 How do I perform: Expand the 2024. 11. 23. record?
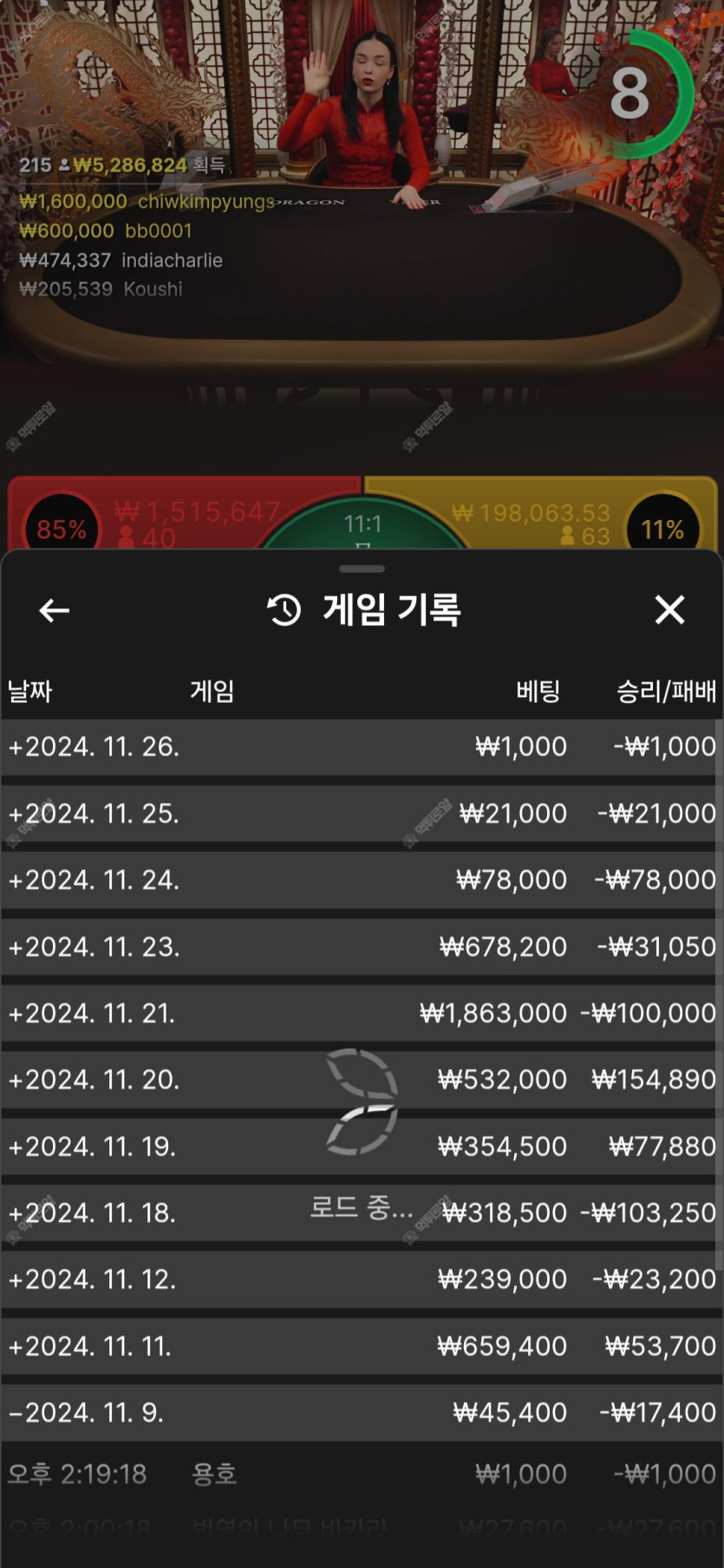point(94,947)
